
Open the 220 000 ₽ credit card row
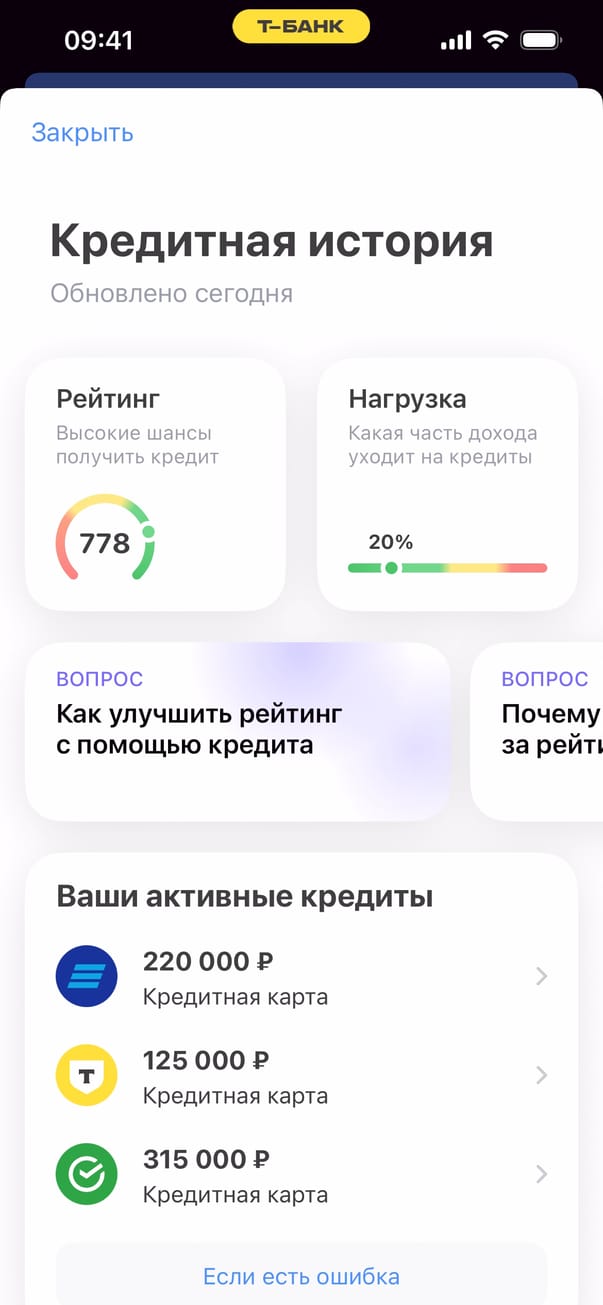300,976
